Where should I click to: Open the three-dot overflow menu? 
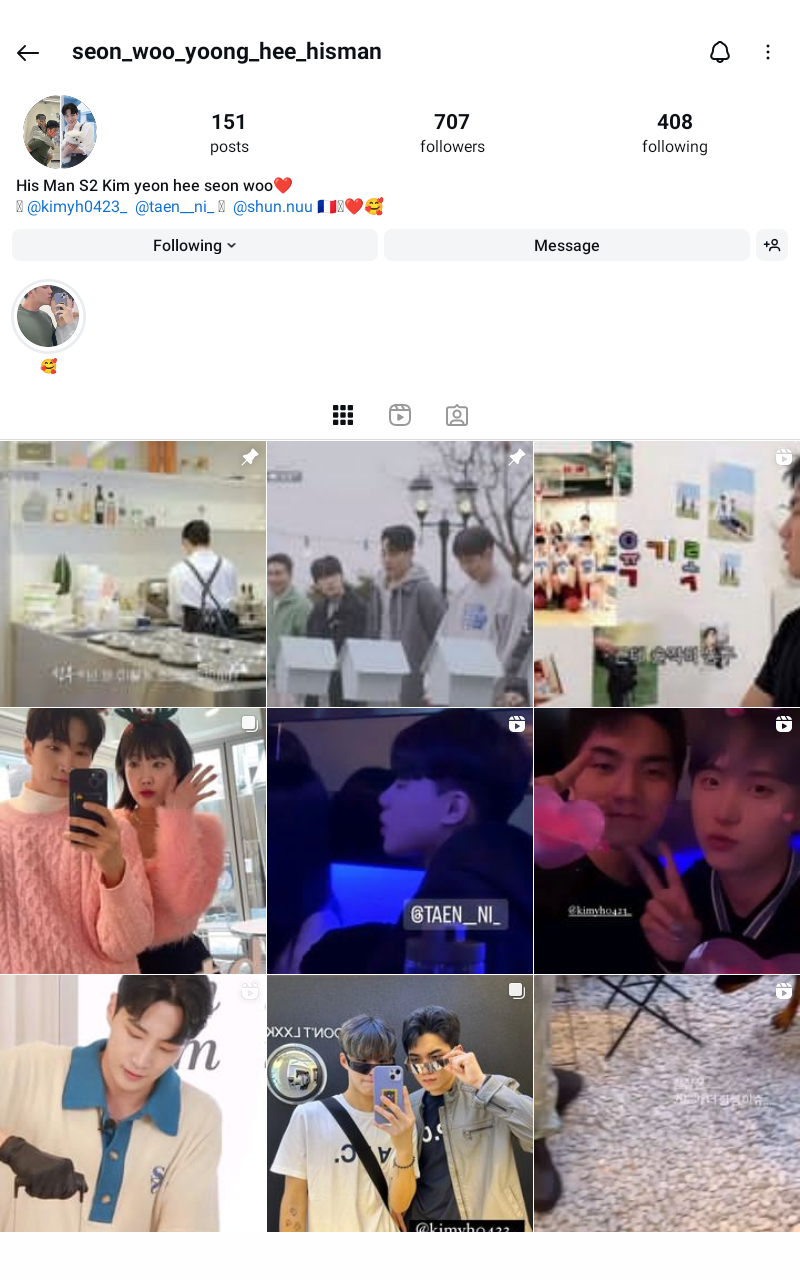coord(768,53)
